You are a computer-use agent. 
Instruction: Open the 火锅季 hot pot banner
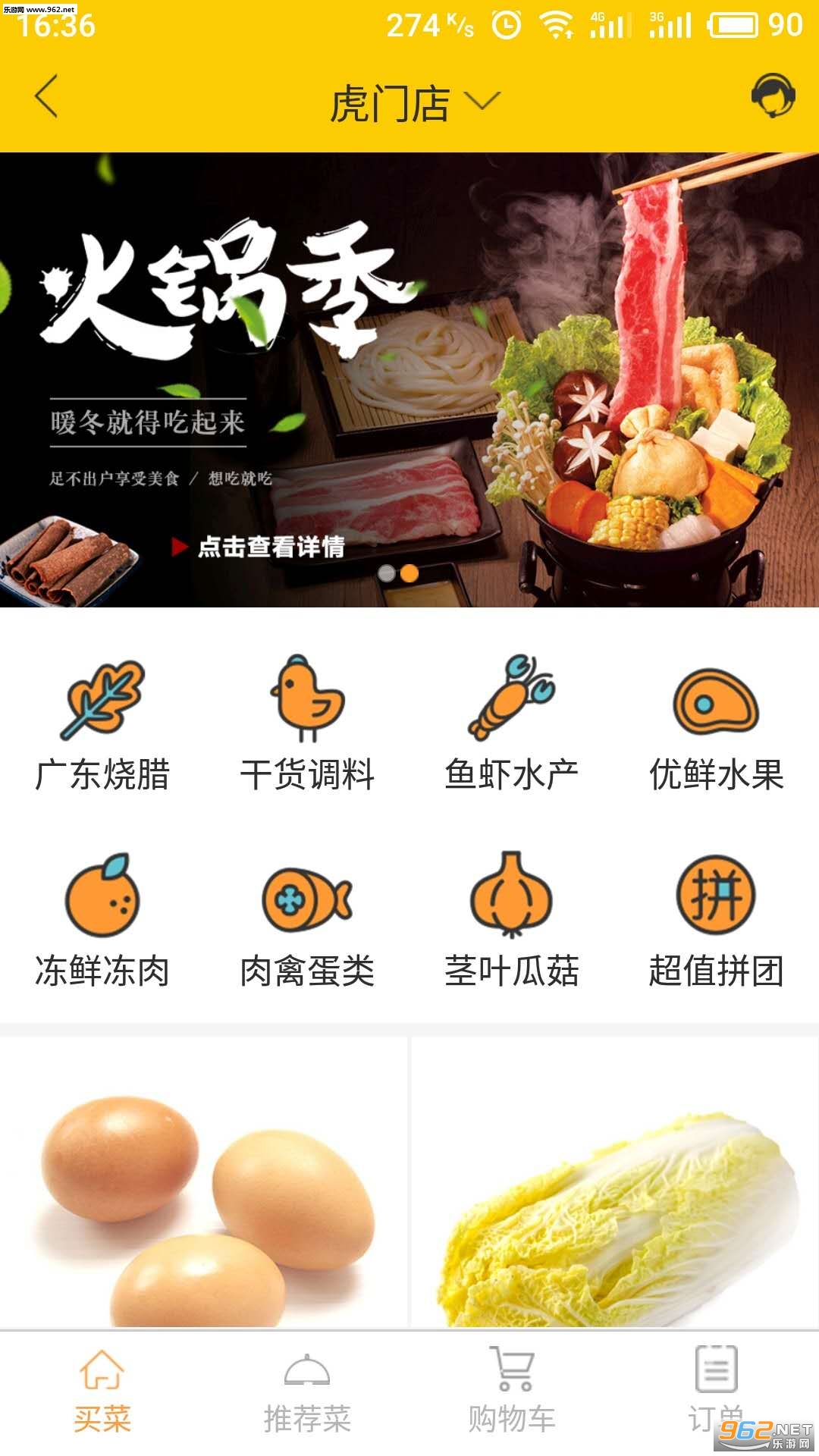pyautogui.click(x=409, y=380)
